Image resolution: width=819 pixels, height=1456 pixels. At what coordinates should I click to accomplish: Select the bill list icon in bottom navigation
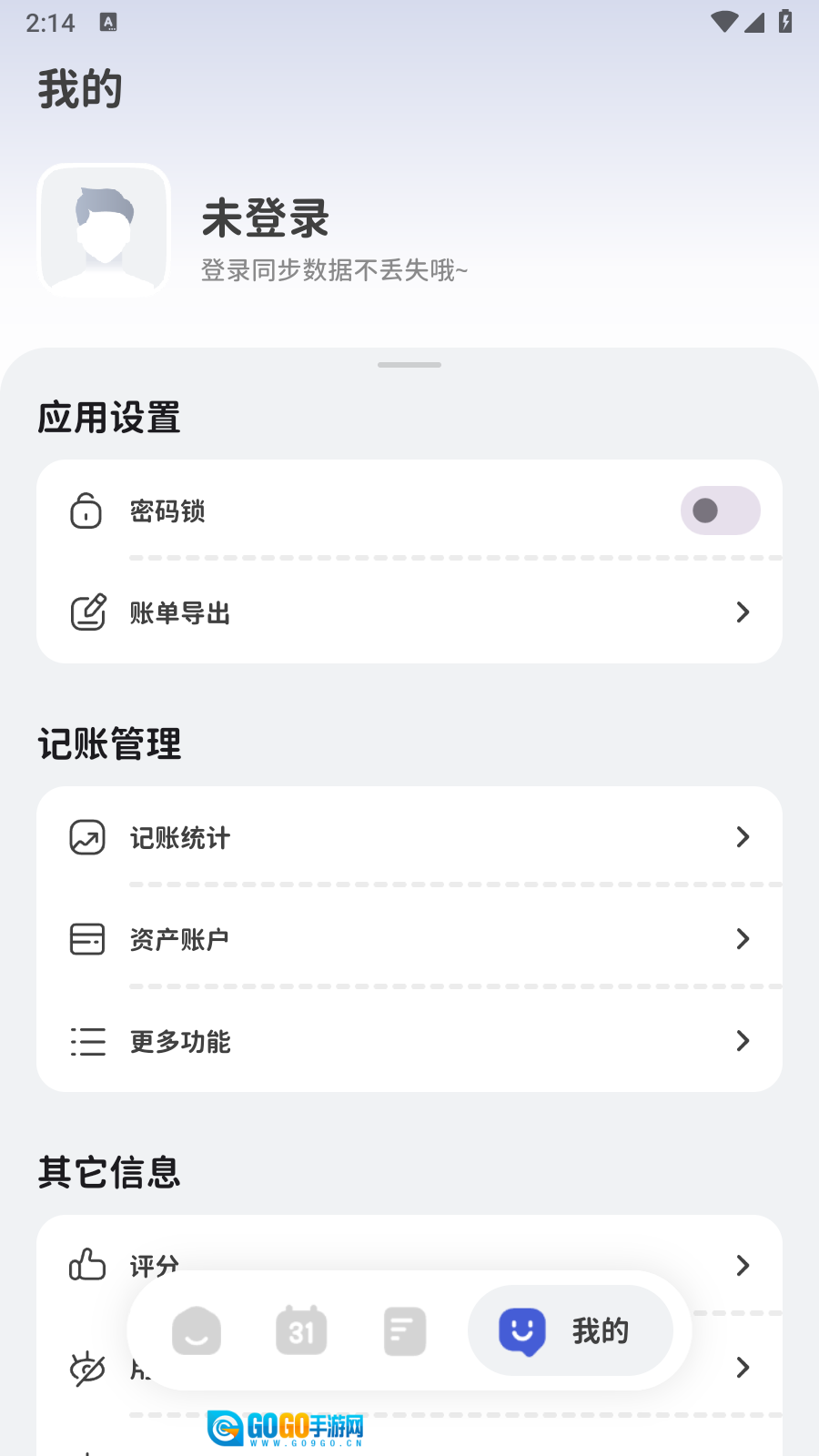[404, 1330]
